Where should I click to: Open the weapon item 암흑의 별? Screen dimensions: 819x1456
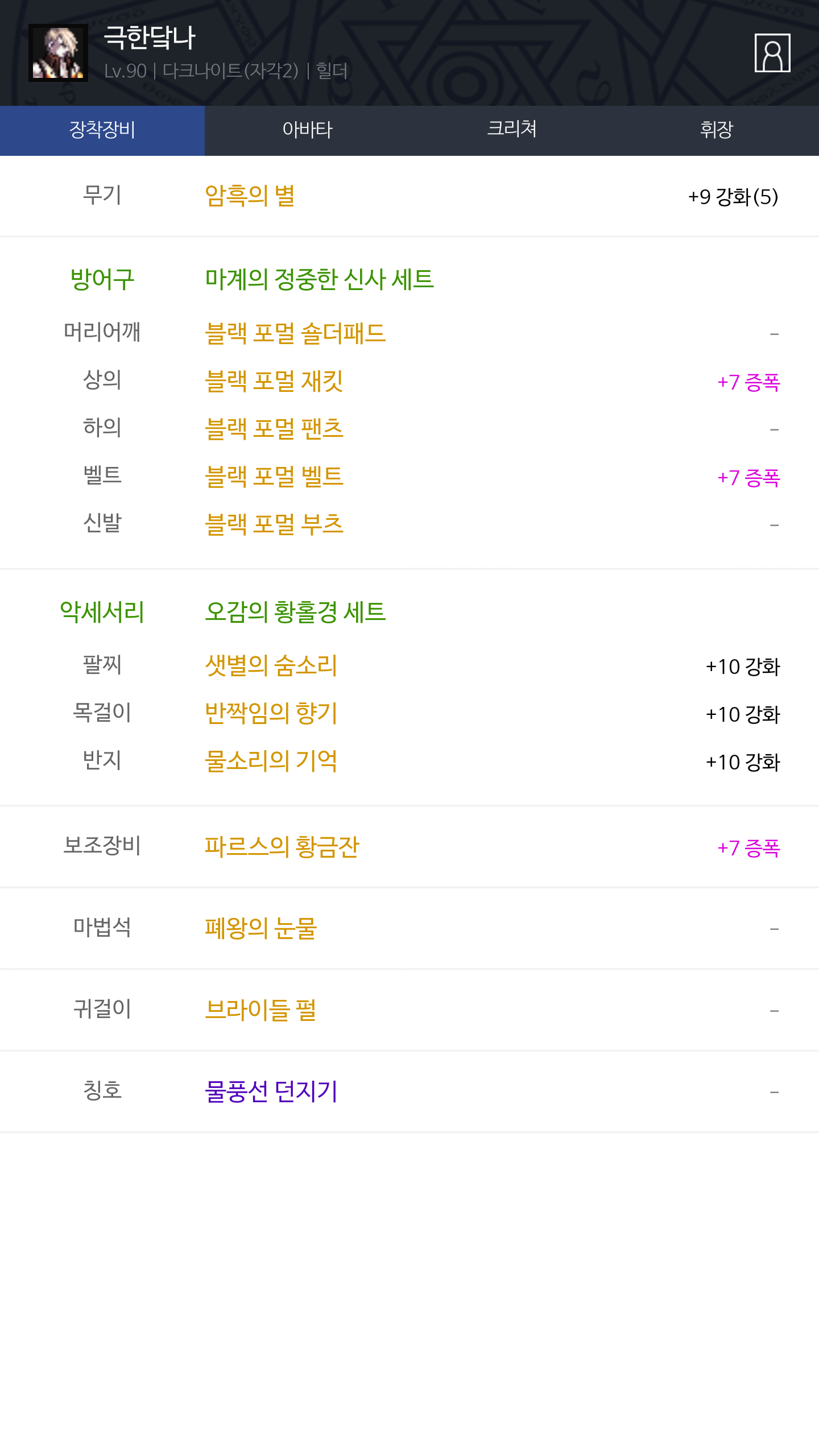click(x=250, y=196)
